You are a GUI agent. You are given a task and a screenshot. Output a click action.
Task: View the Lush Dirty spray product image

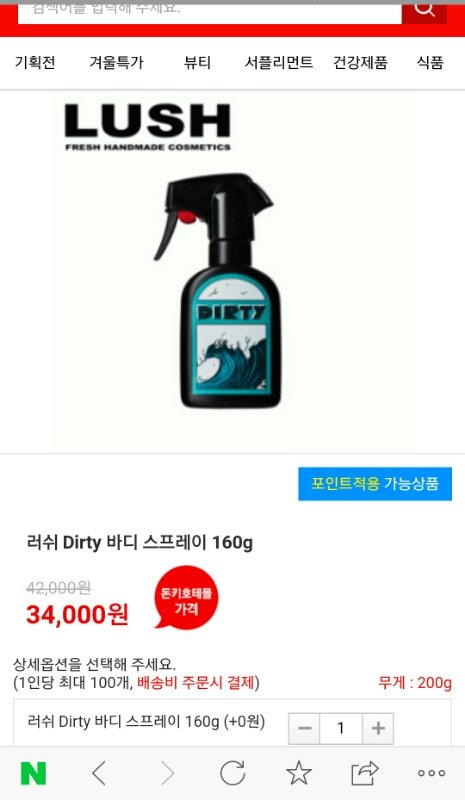233,271
